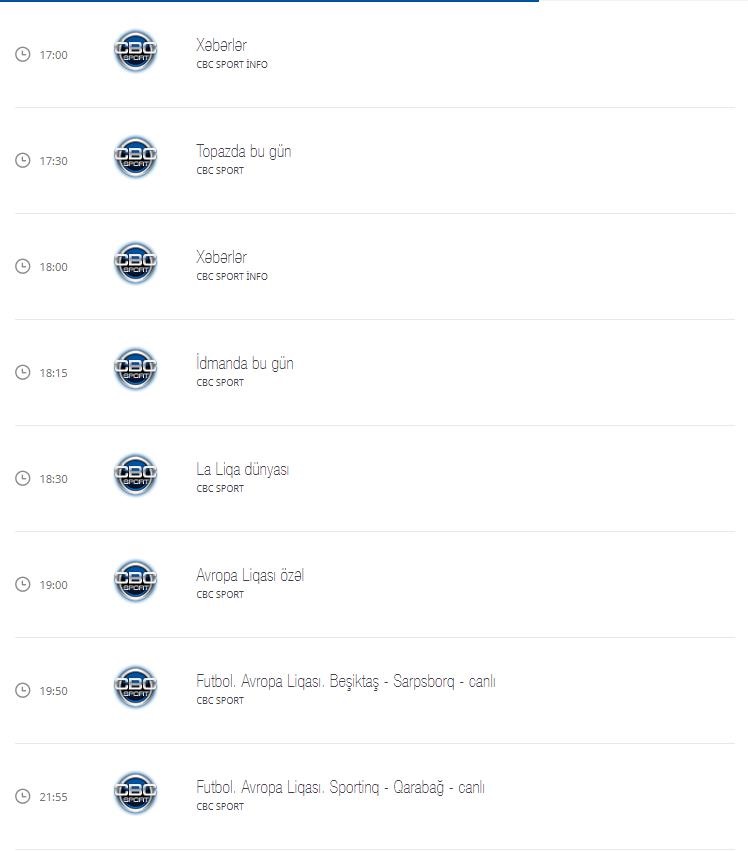This screenshot has height=851, width=748.
Task: Select the Beşiktaş - Sarpsborq match
Action: pyautogui.click(x=345, y=682)
